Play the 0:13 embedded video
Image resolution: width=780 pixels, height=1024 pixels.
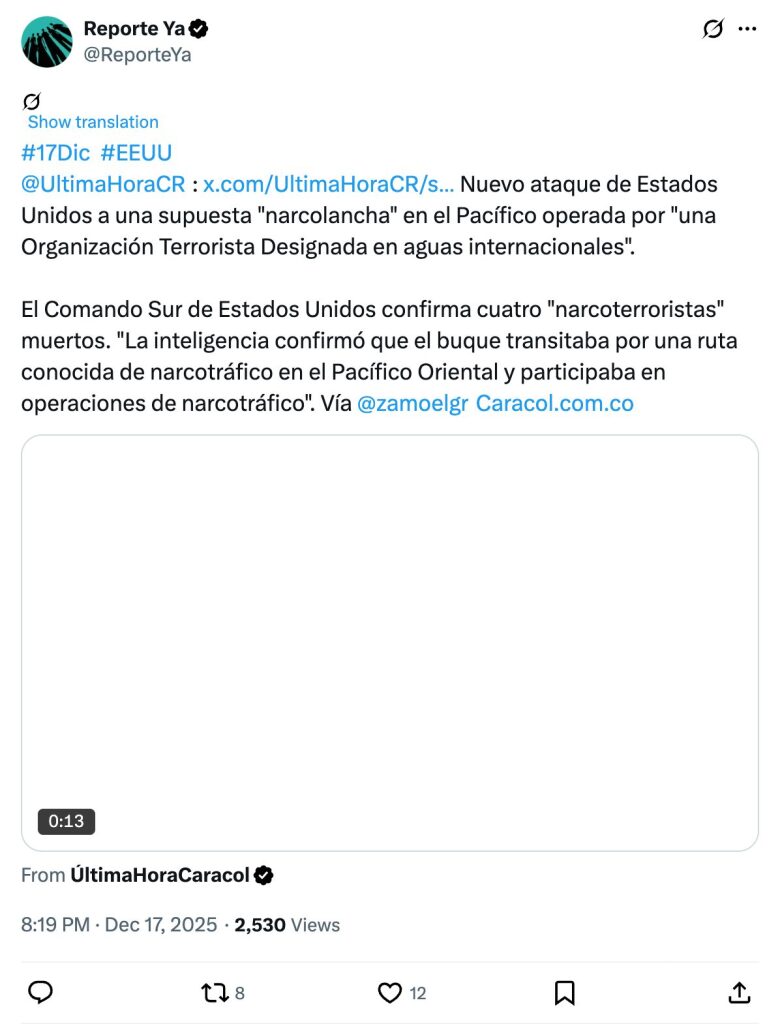(x=390, y=642)
